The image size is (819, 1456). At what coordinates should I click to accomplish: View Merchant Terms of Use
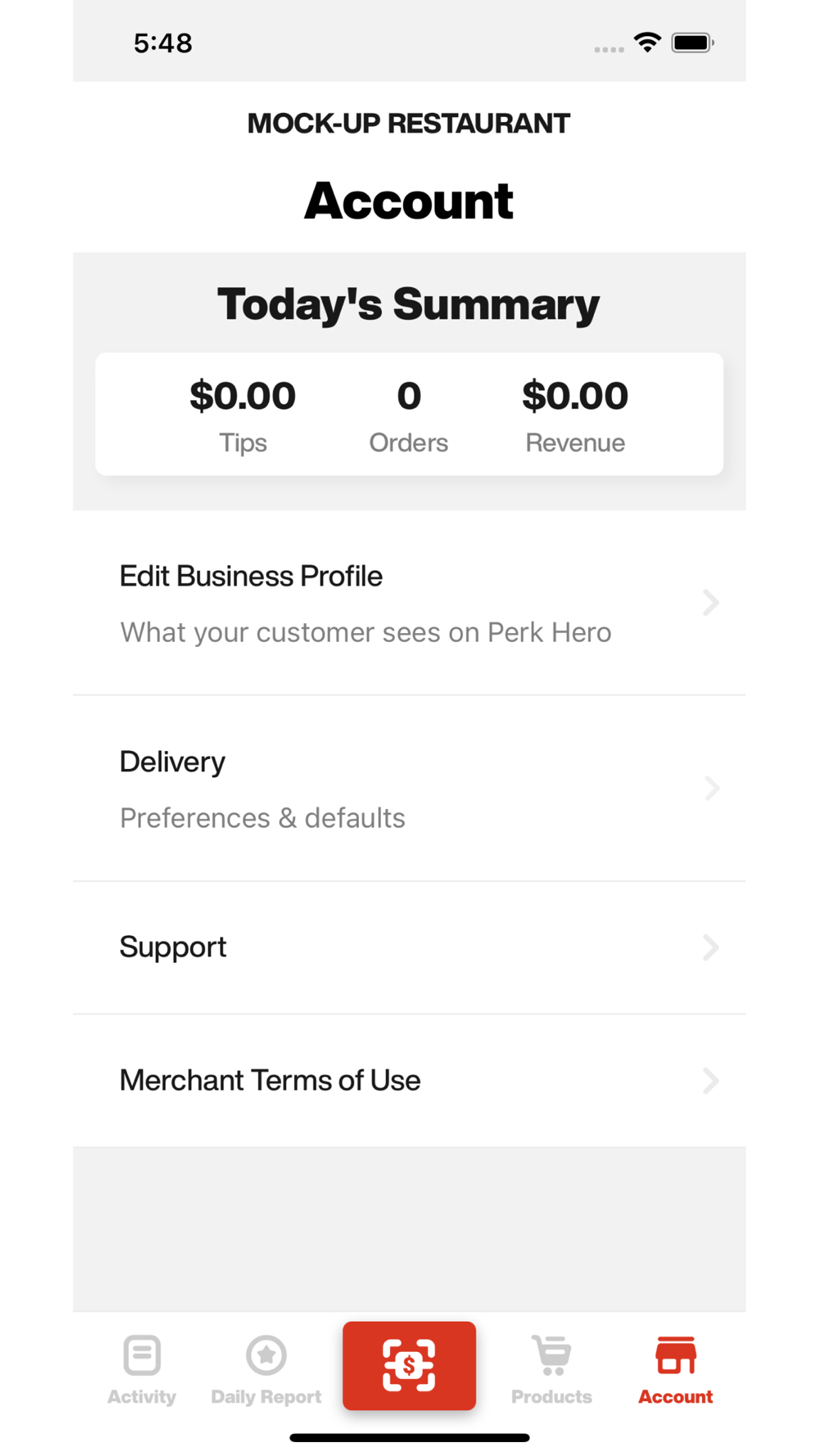409,1080
